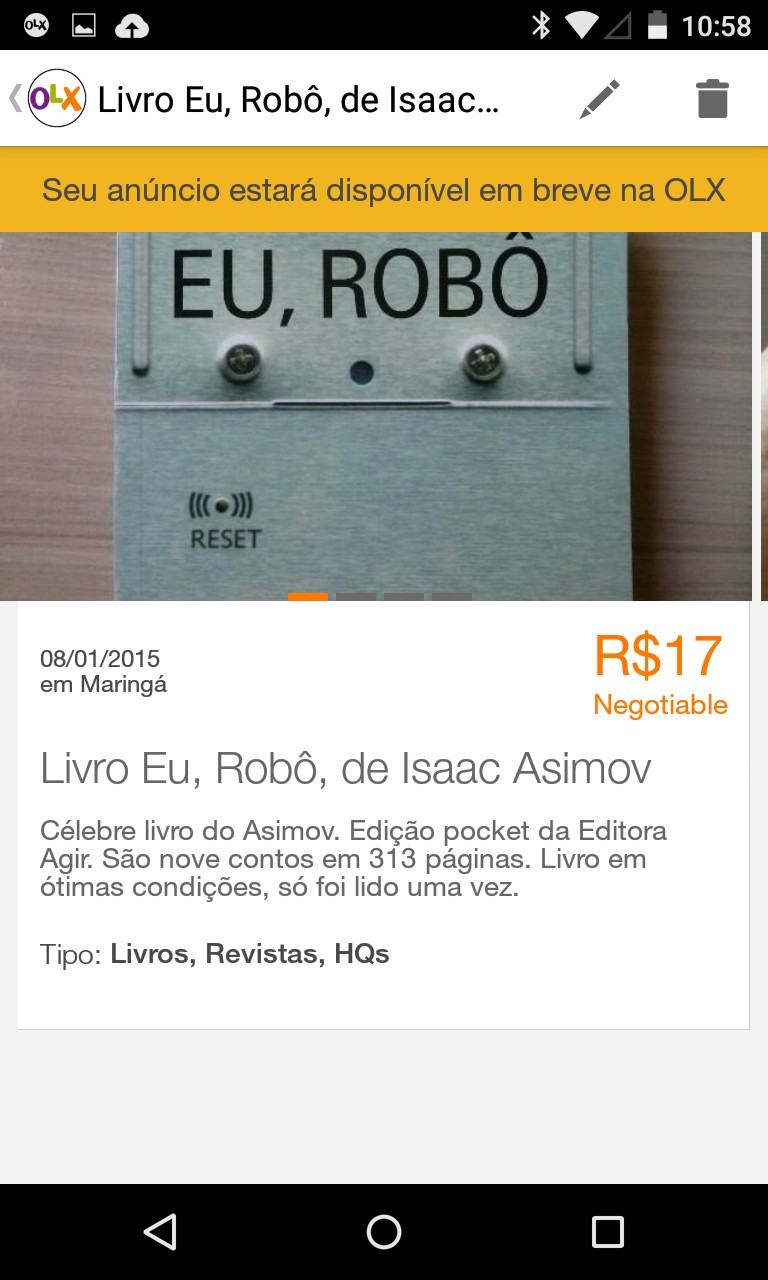
Task: Tap the Negotiable label under the price
Action: click(660, 705)
